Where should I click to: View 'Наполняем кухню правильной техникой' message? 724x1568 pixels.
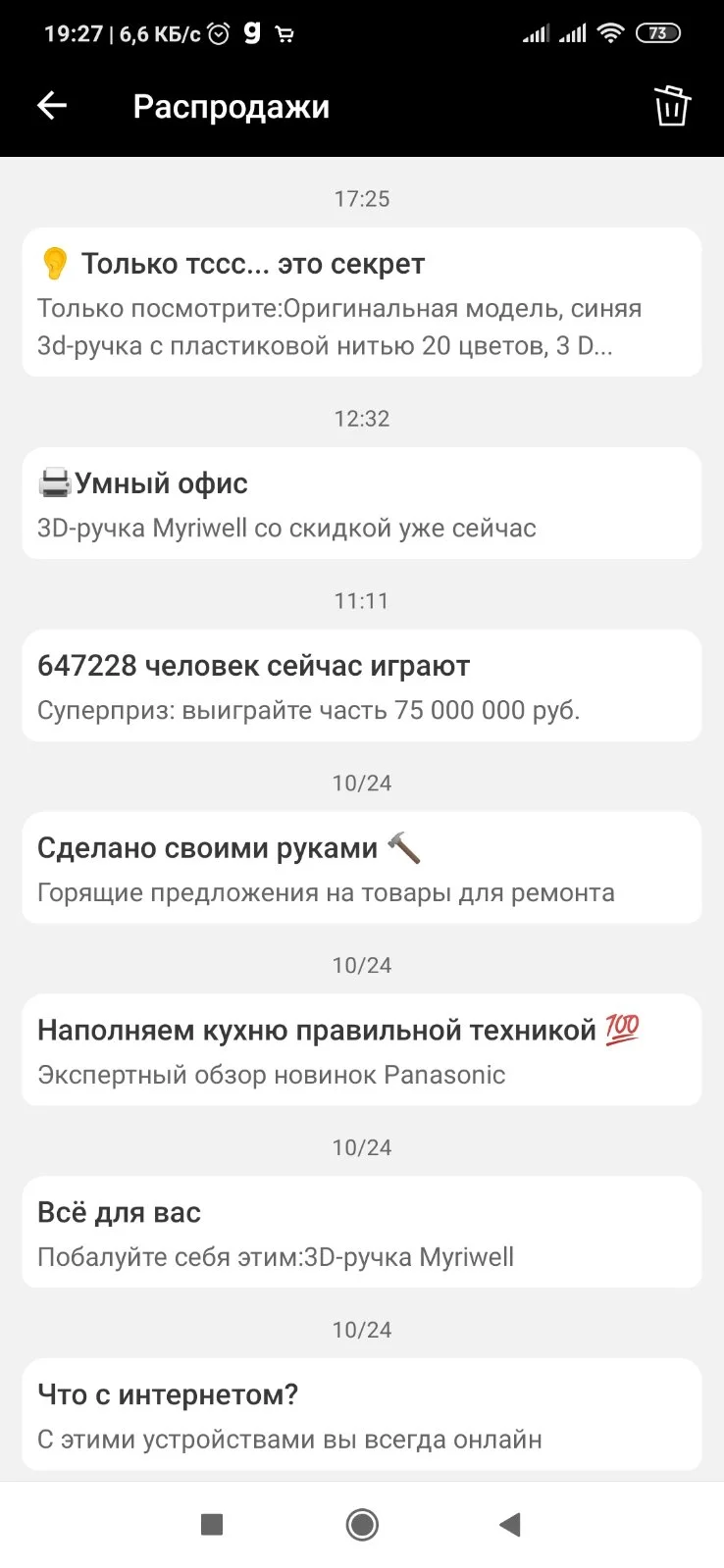tap(362, 1050)
